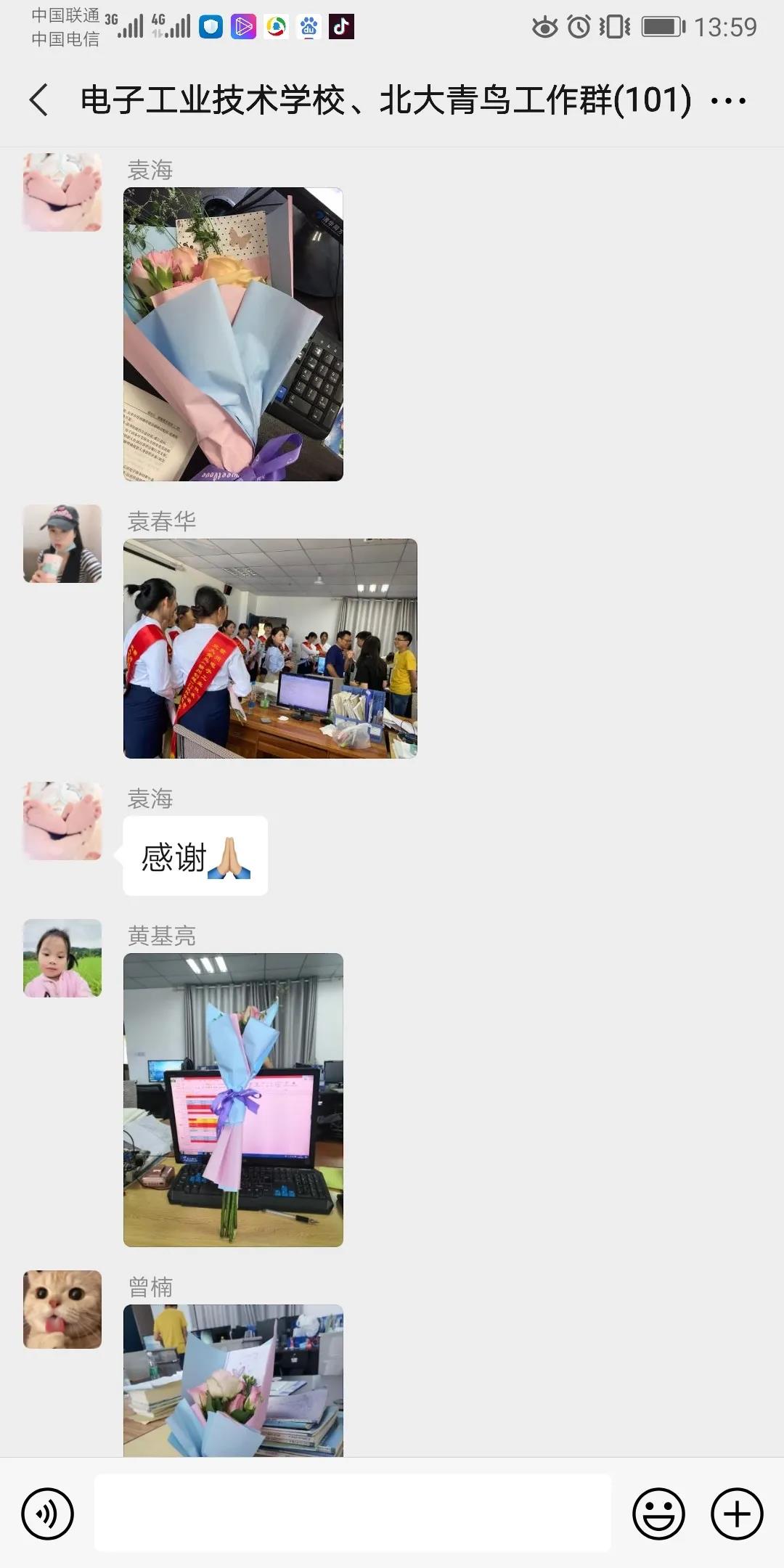
Task: View 袁春华's office group photo
Action: (270, 648)
